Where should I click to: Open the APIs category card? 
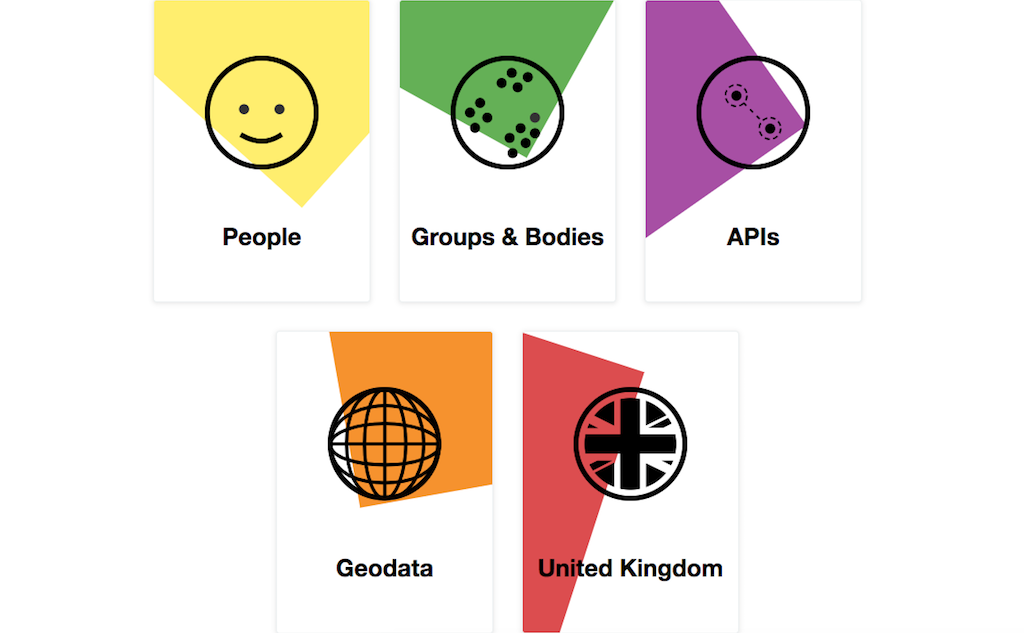(x=753, y=150)
